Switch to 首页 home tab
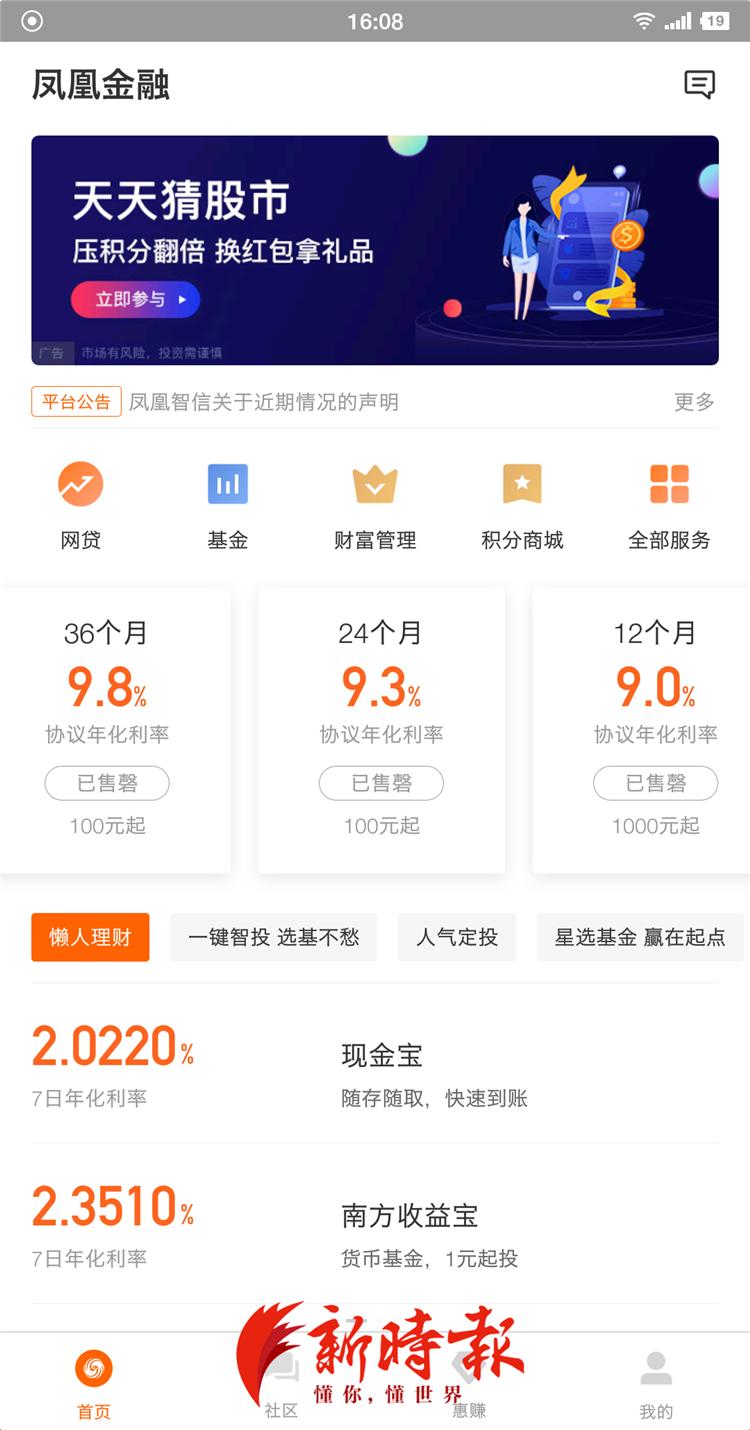The height and width of the screenshot is (1430, 750). [x=93, y=1385]
